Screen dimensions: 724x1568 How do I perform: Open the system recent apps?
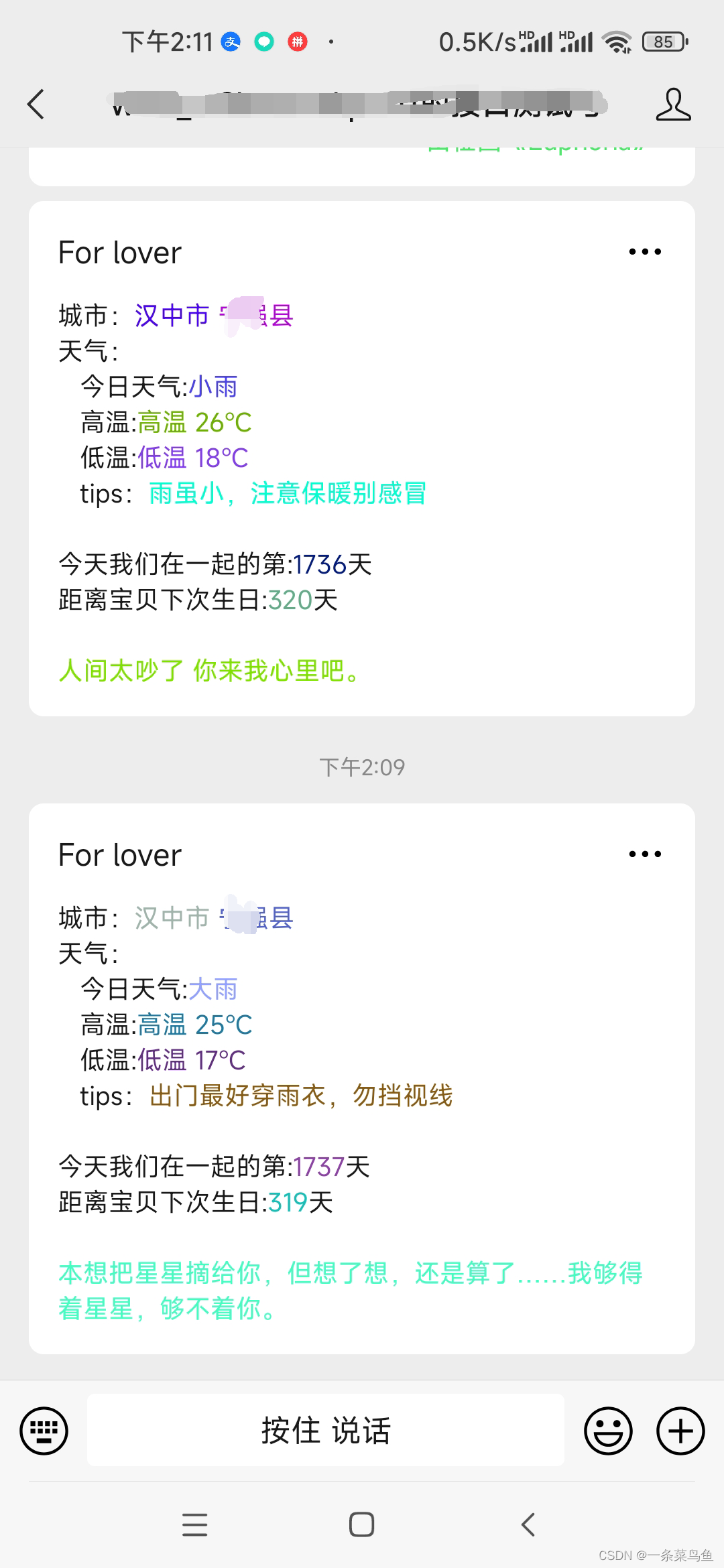pos(194,1524)
